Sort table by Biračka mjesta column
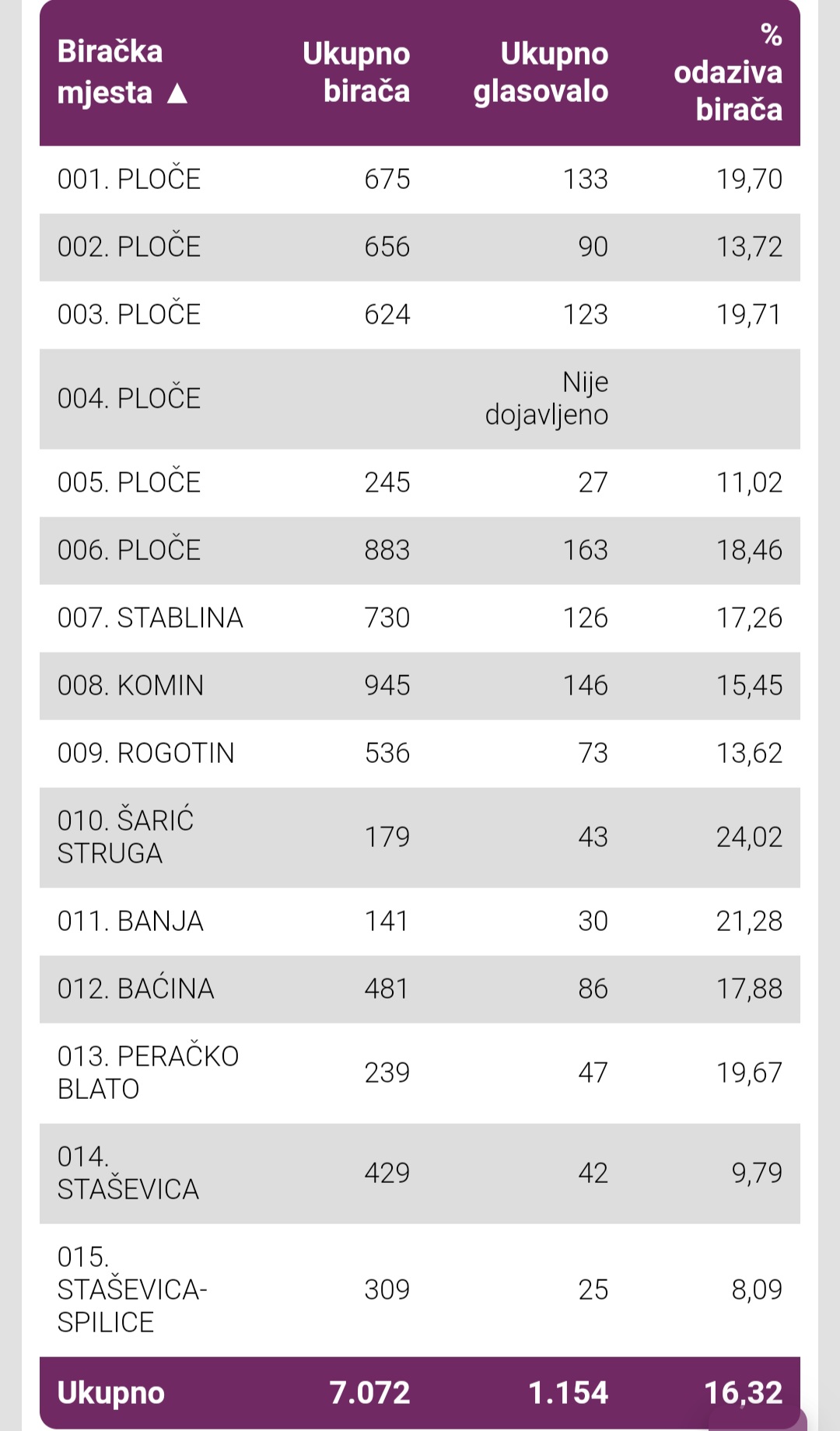 (122, 72)
